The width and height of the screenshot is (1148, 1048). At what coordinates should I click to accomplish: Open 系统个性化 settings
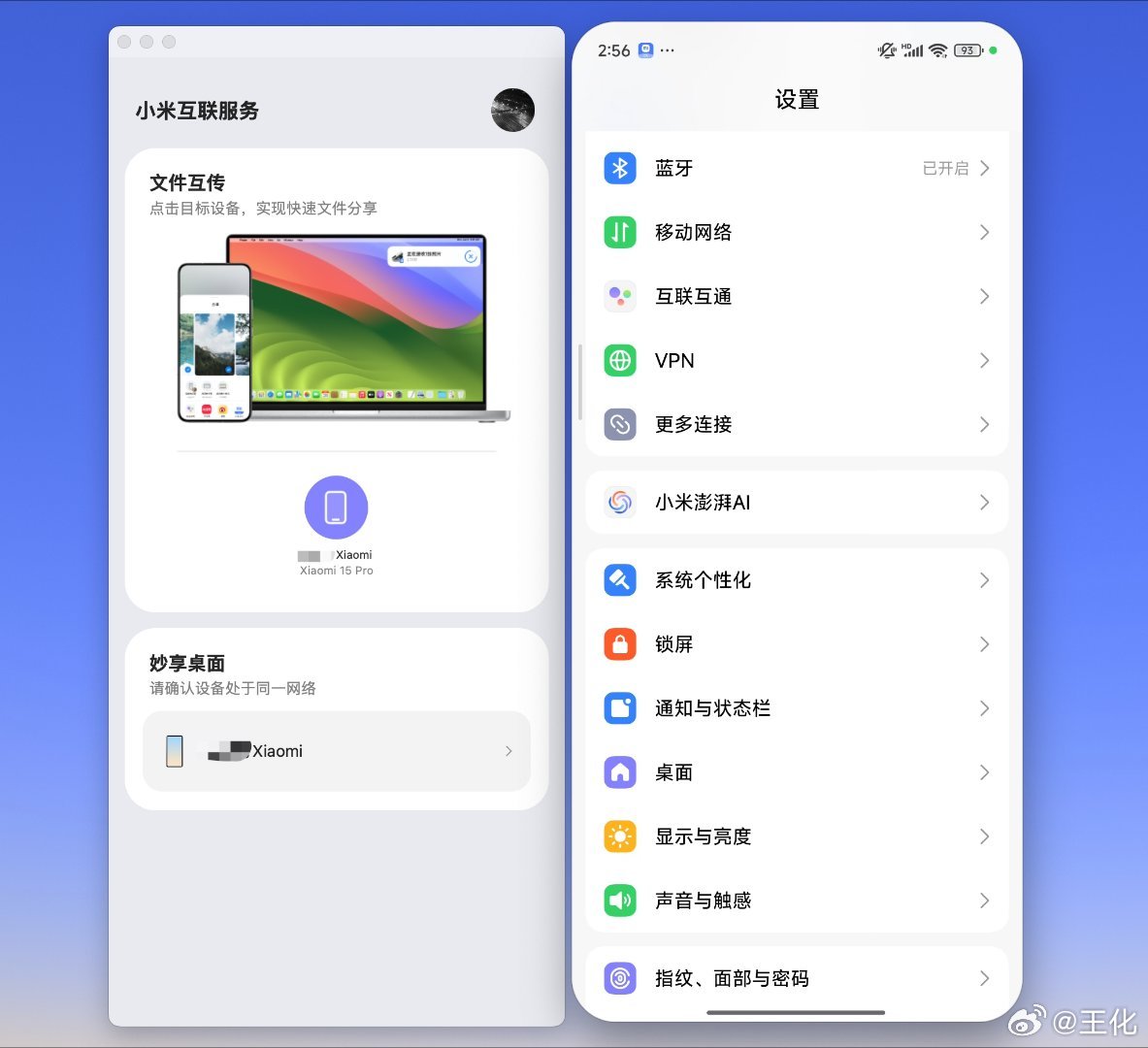pos(796,579)
